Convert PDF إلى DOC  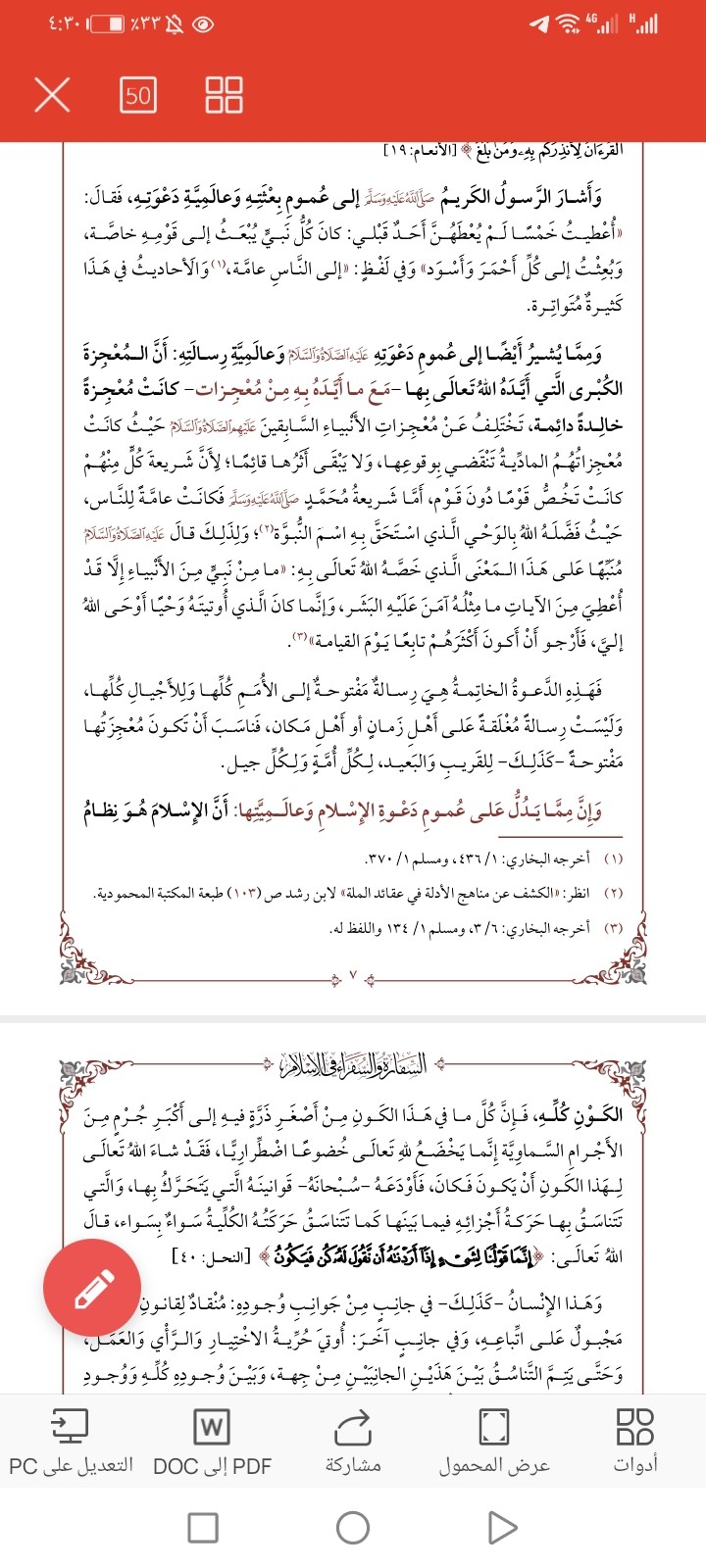pyautogui.click(x=212, y=1441)
